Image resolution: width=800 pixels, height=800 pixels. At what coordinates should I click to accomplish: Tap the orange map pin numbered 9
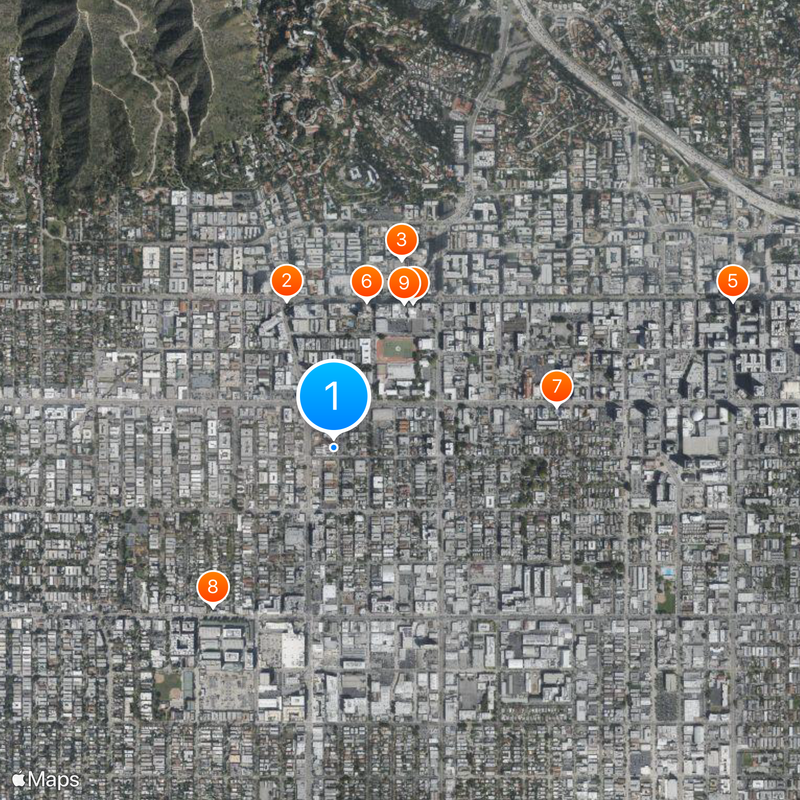tap(403, 284)
